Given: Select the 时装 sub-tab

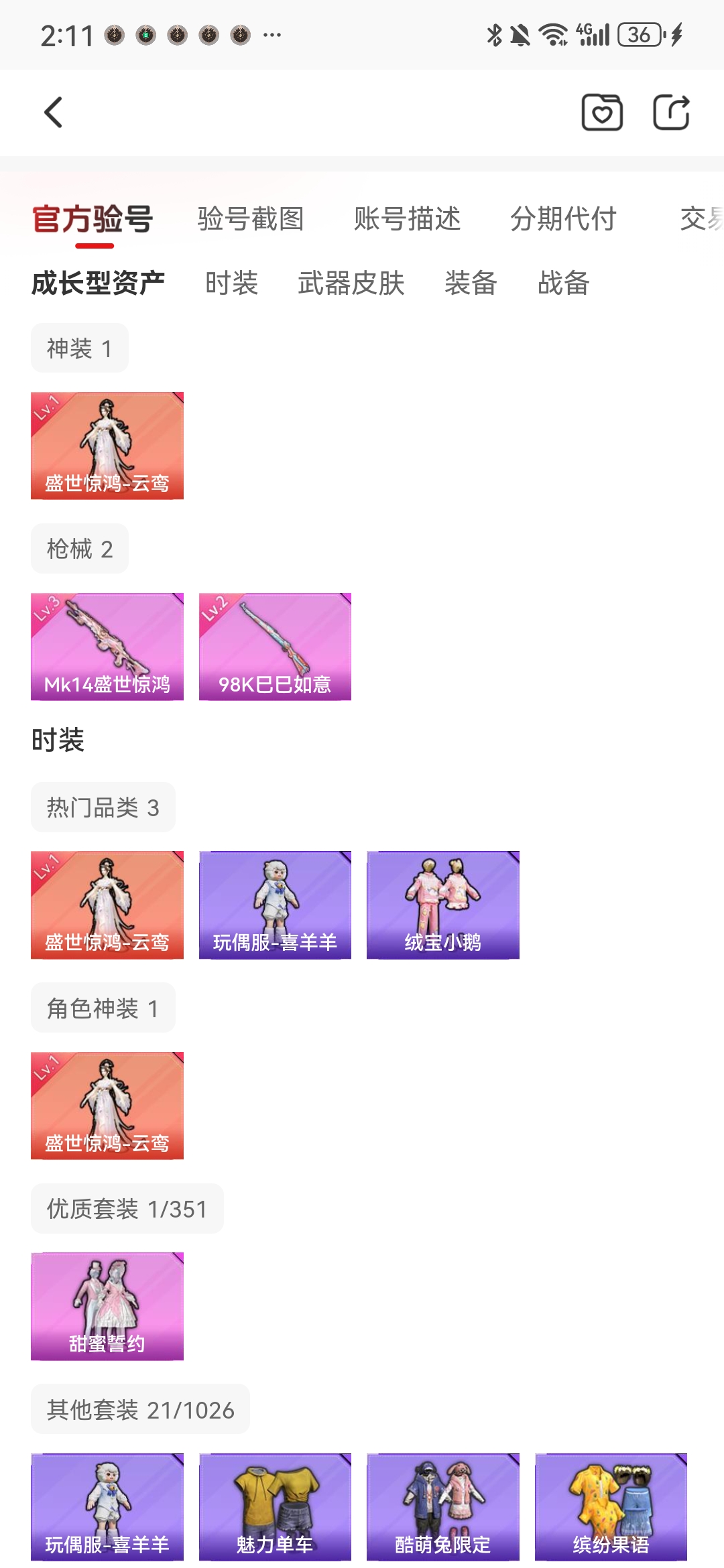Looking at the screenshot, I should (x=231, y=283).
